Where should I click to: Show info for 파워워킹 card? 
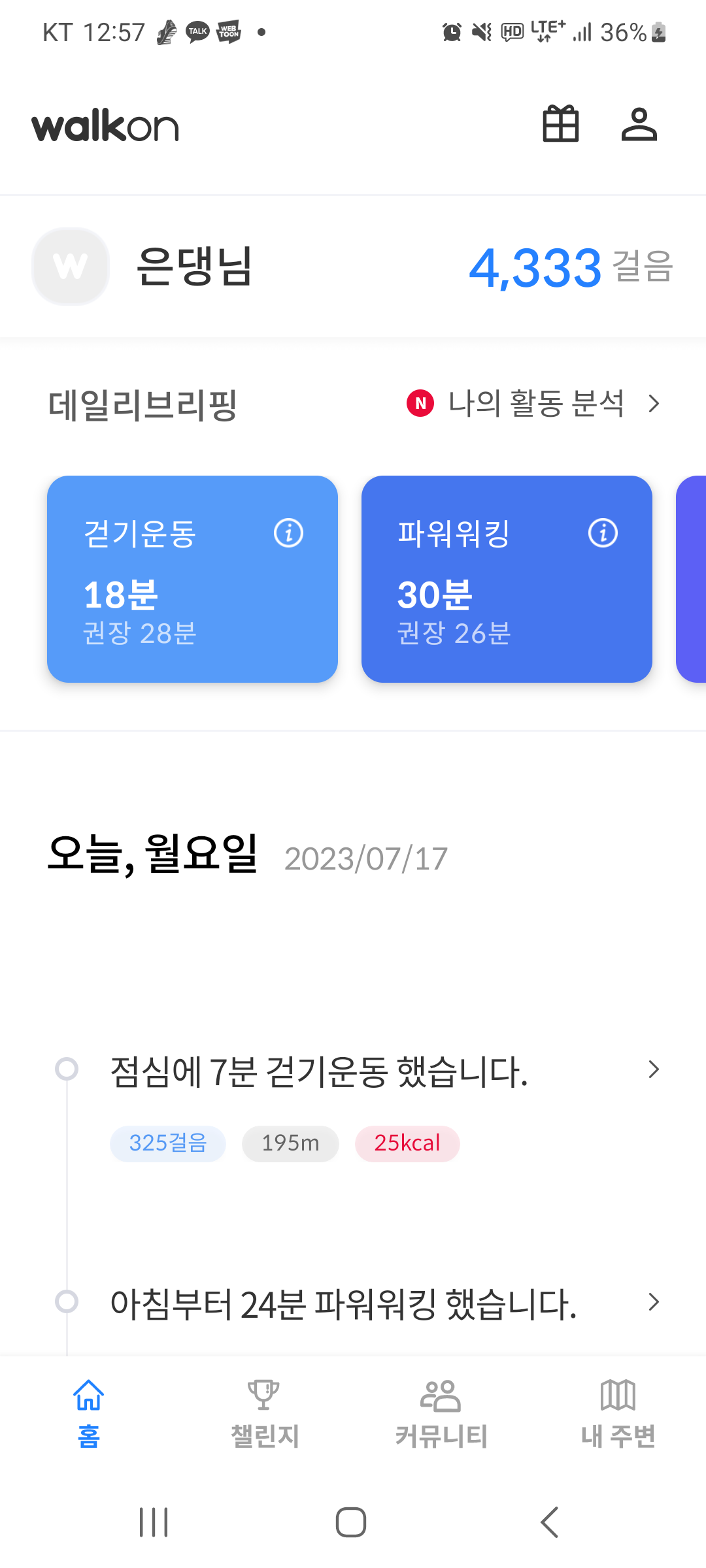pos(603,533)
